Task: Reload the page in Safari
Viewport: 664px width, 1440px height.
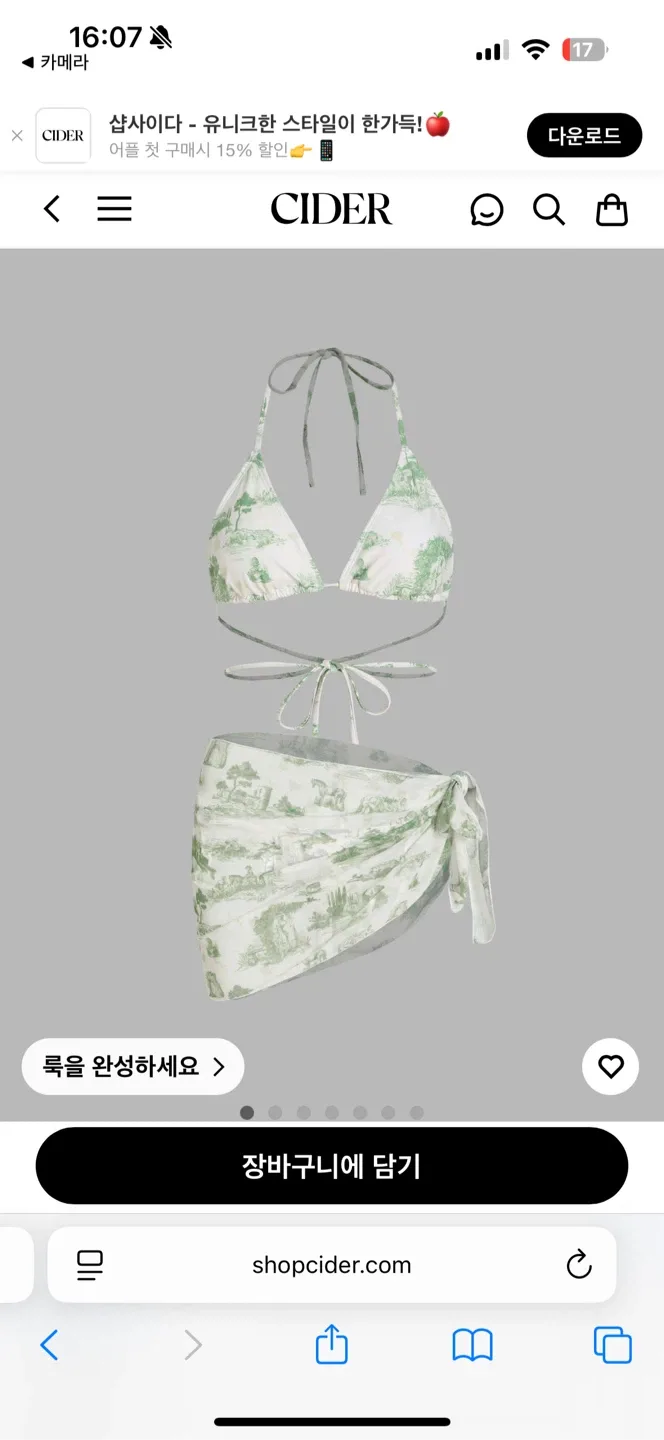Action: point(579,1265)
